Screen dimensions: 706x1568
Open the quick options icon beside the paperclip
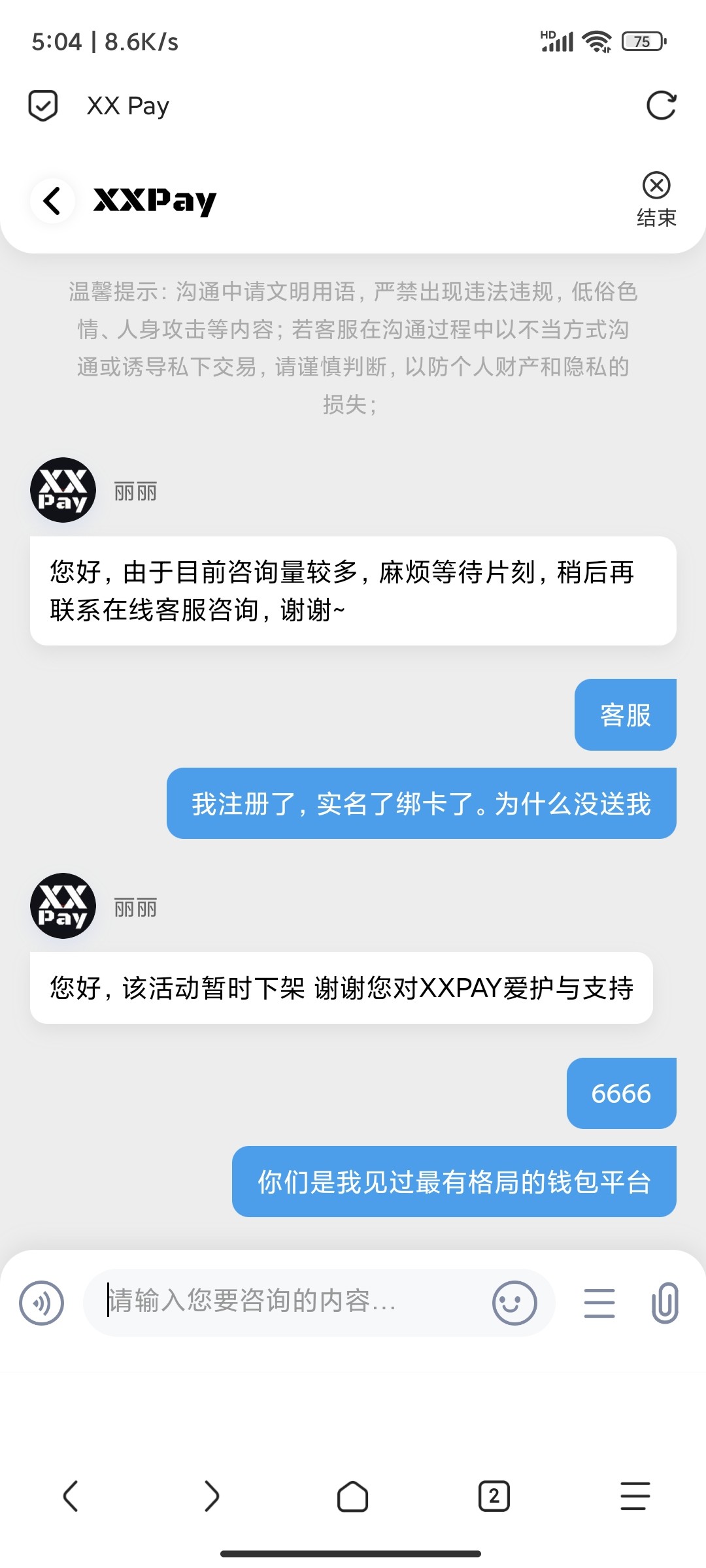[x=599, y=1302]
